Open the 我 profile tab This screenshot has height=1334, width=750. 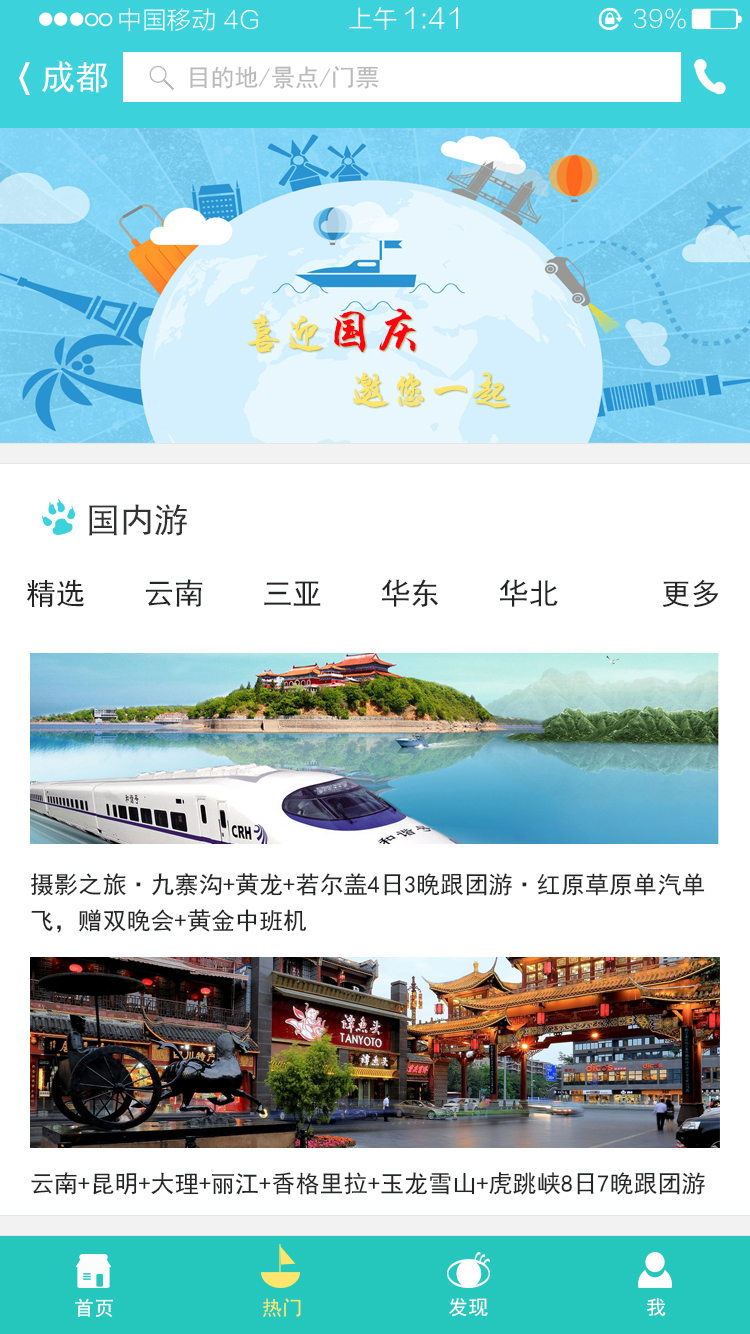[x=655, y=1286]
